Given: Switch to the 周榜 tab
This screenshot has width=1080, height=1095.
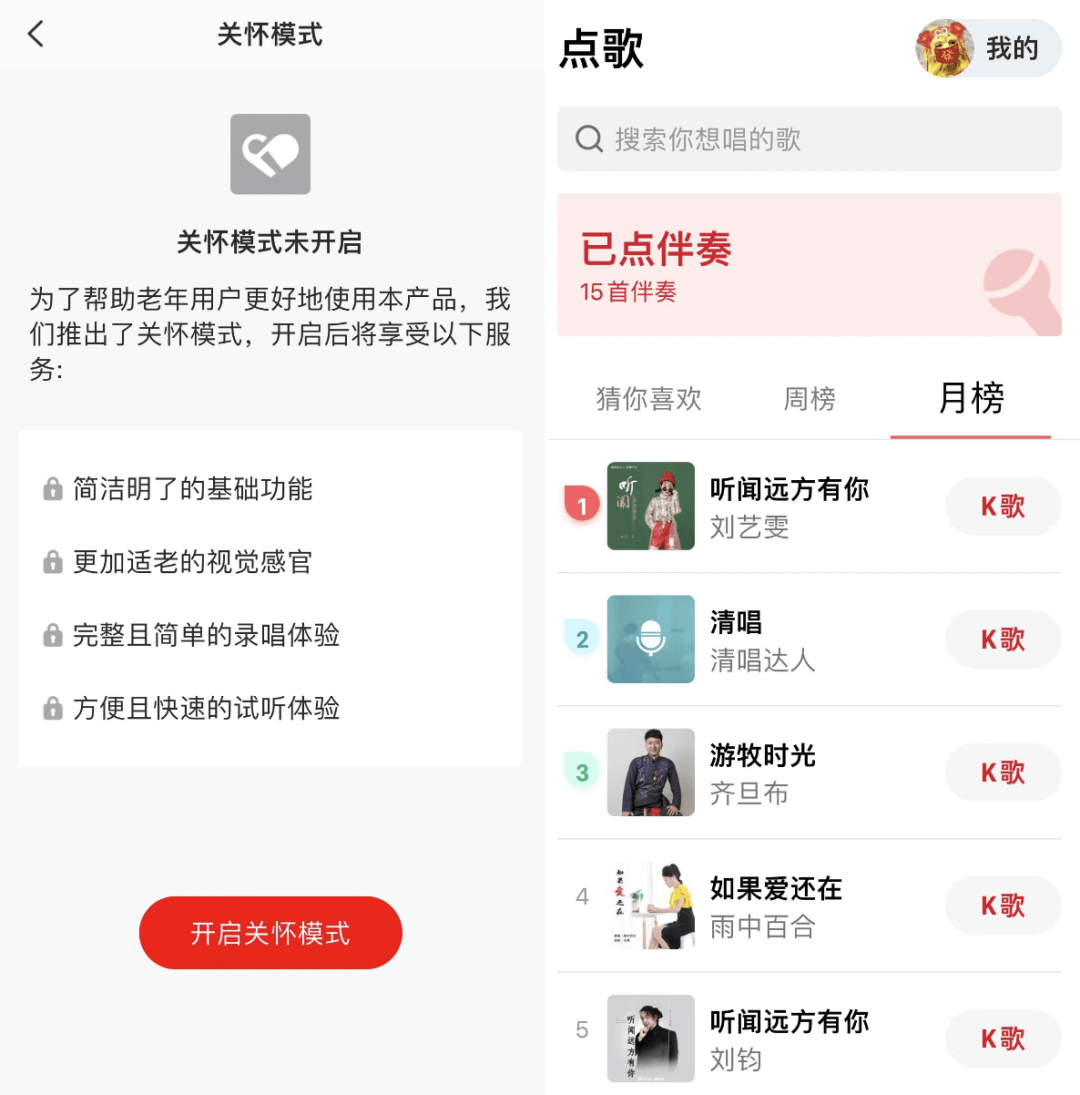Looking at the screenshot, I should tap(808, 399).
